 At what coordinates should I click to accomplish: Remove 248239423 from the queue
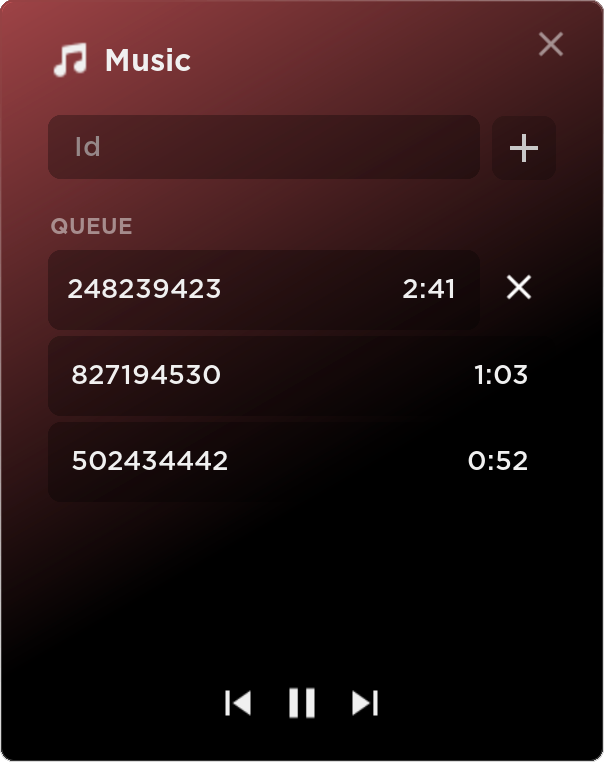(519, 288)
